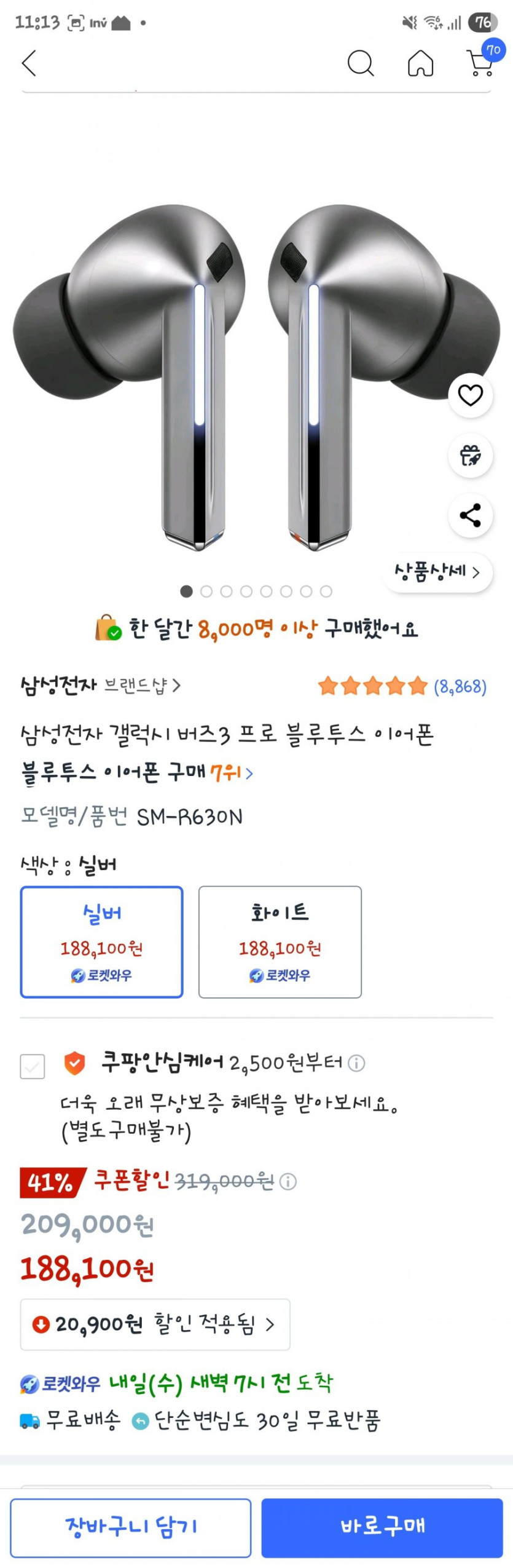
Task: Expand 20,900원 할인 적용됨 details
Action: click(155, 1324)
